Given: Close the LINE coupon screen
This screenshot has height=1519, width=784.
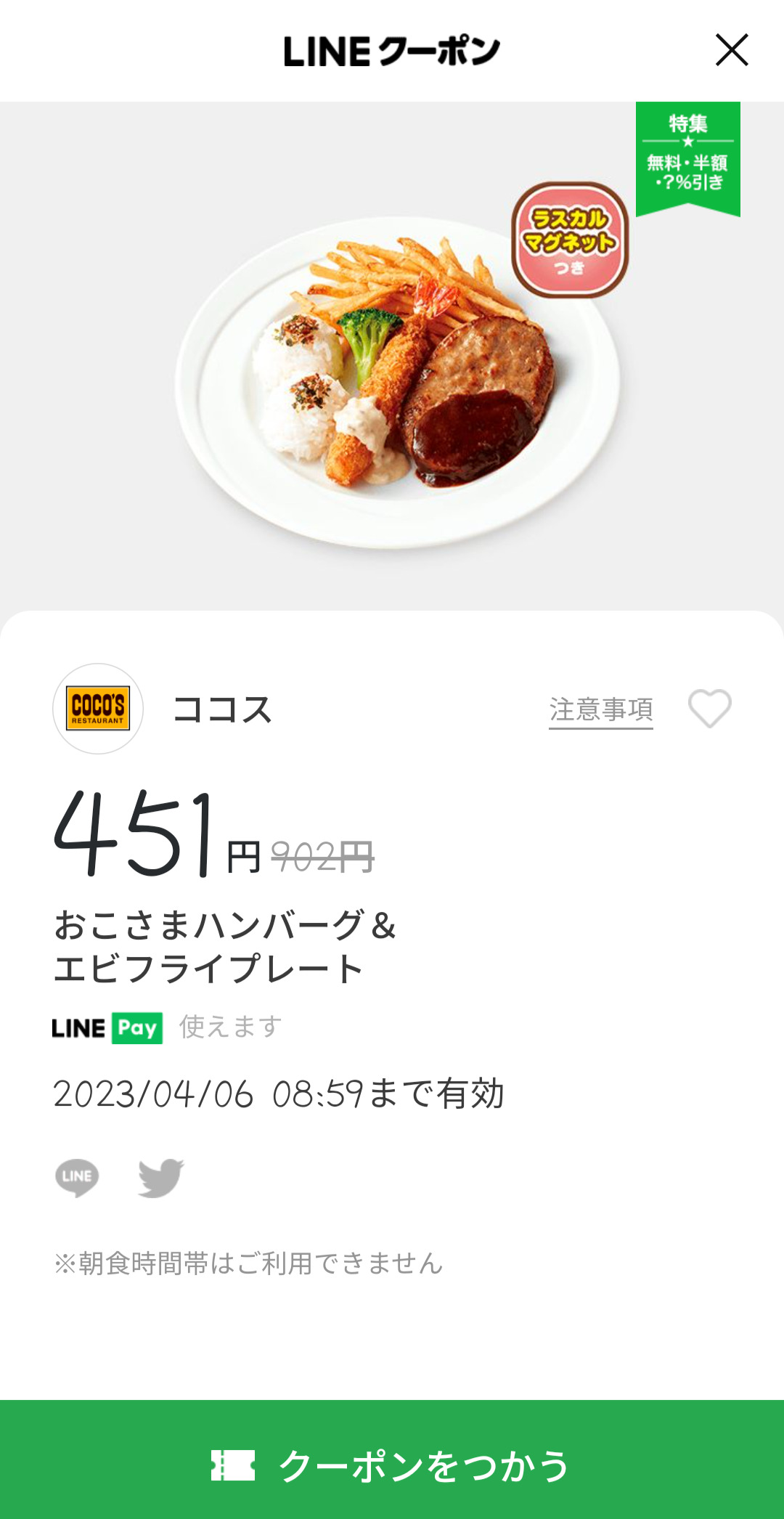Looking at the screenshot, I should pos(732,50).
